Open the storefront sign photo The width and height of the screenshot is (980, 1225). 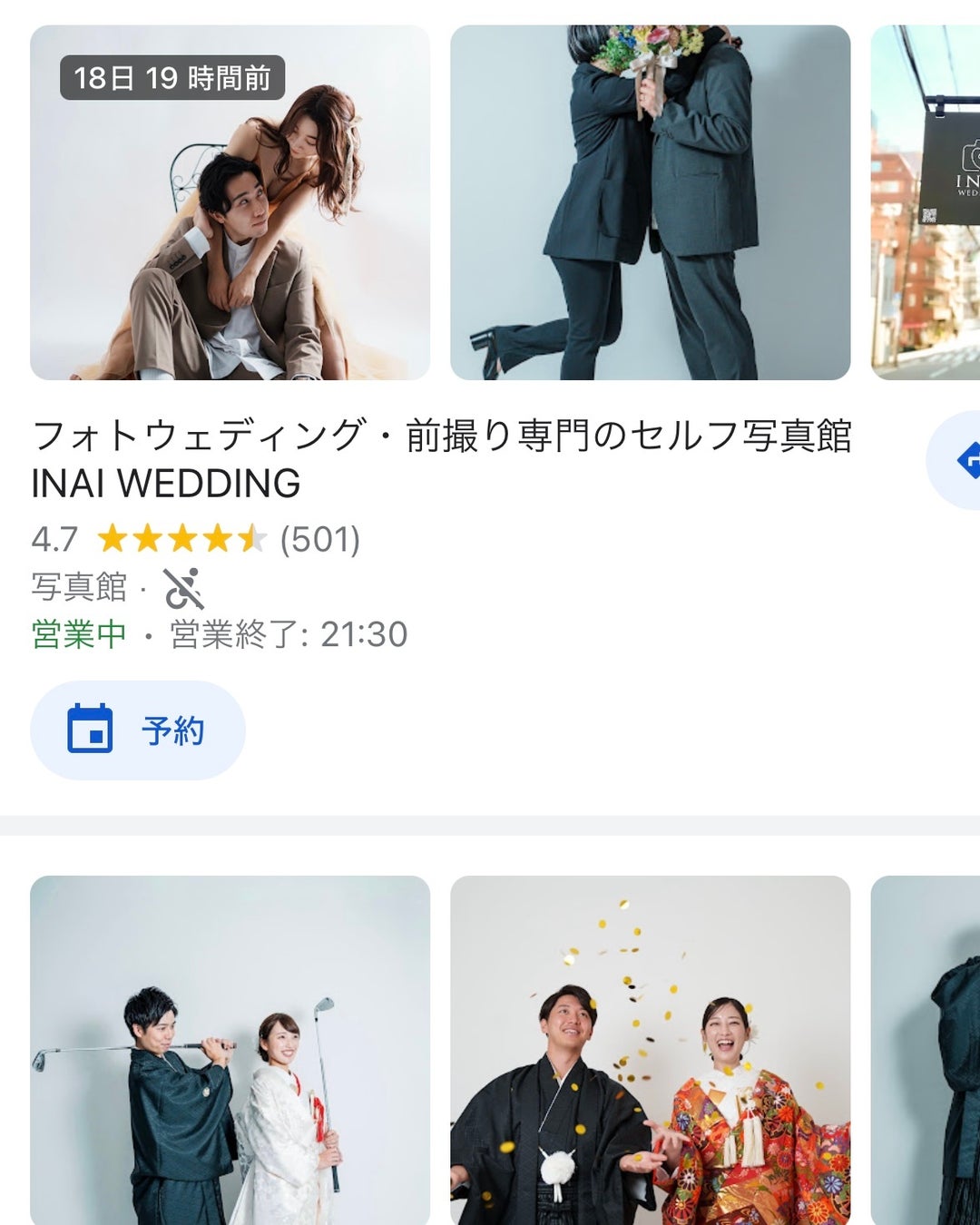coord(927,202)
